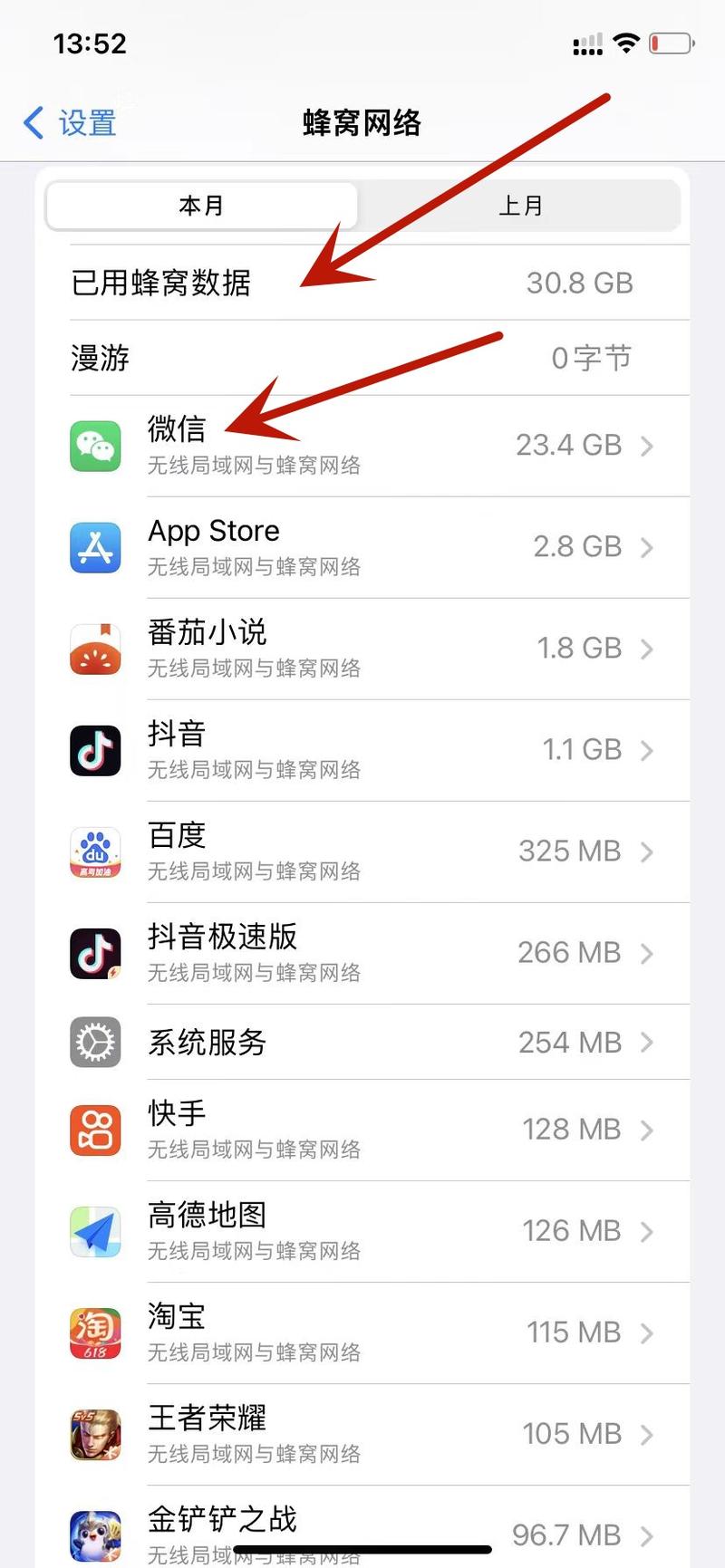
Task: Select the 快手 Kuaishou icon
Action: pyautogui.click(x=94, y=1130)
